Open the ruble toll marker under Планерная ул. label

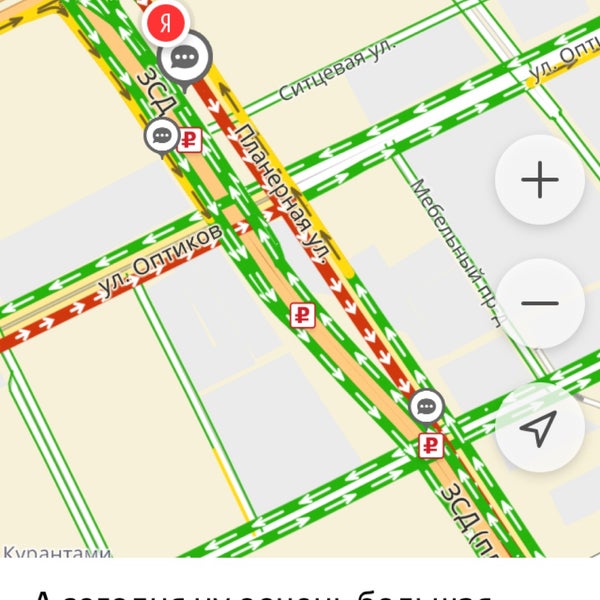click(303, 316)
